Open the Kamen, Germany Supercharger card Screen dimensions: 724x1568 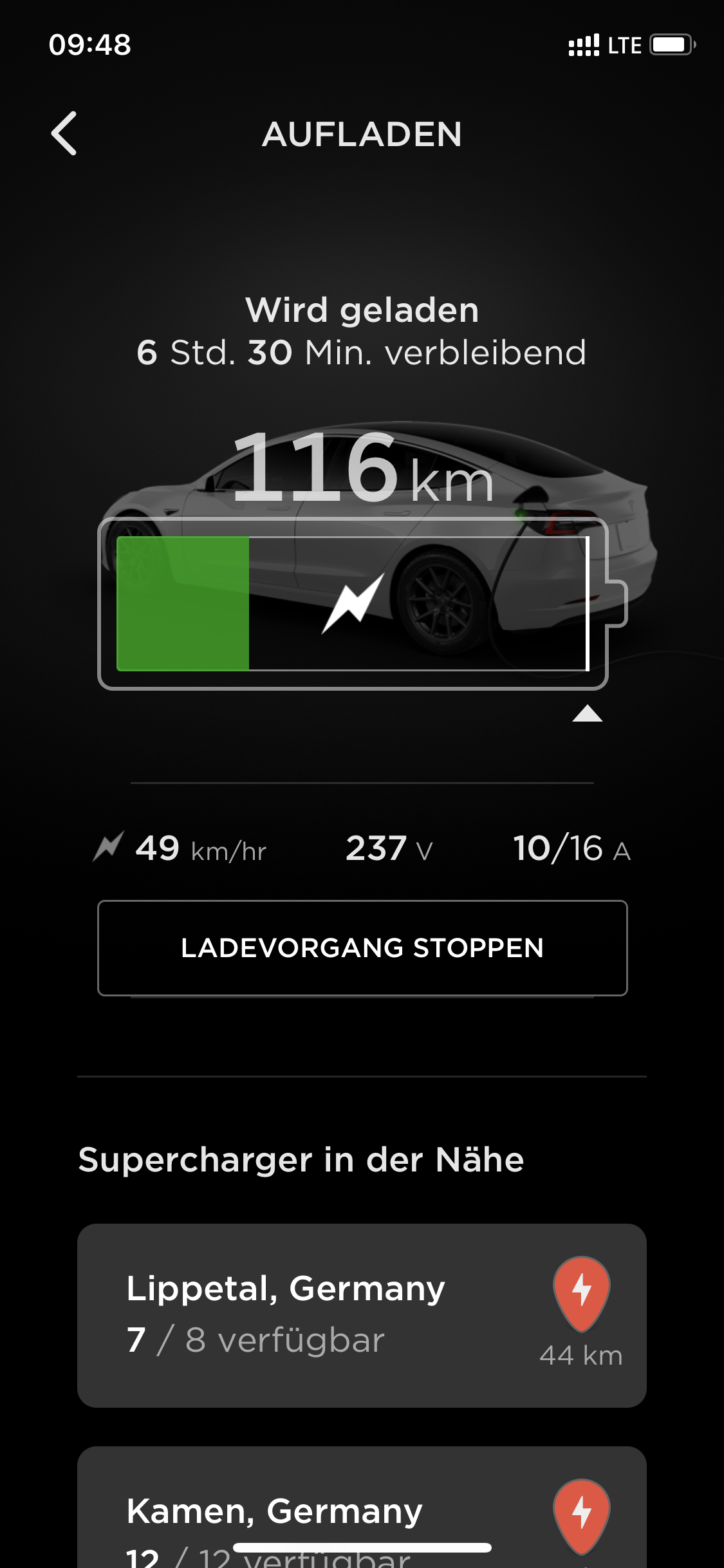362,1509
